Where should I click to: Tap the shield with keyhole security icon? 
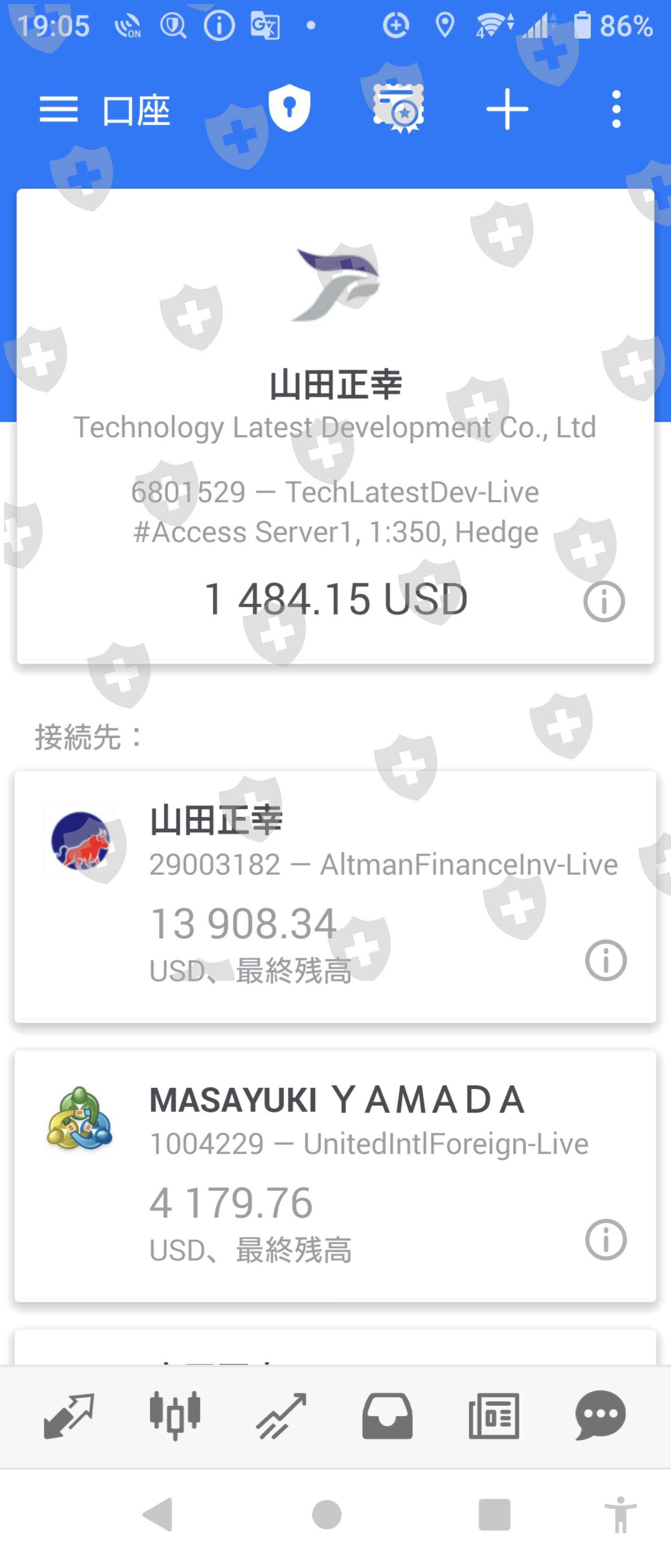289,108
